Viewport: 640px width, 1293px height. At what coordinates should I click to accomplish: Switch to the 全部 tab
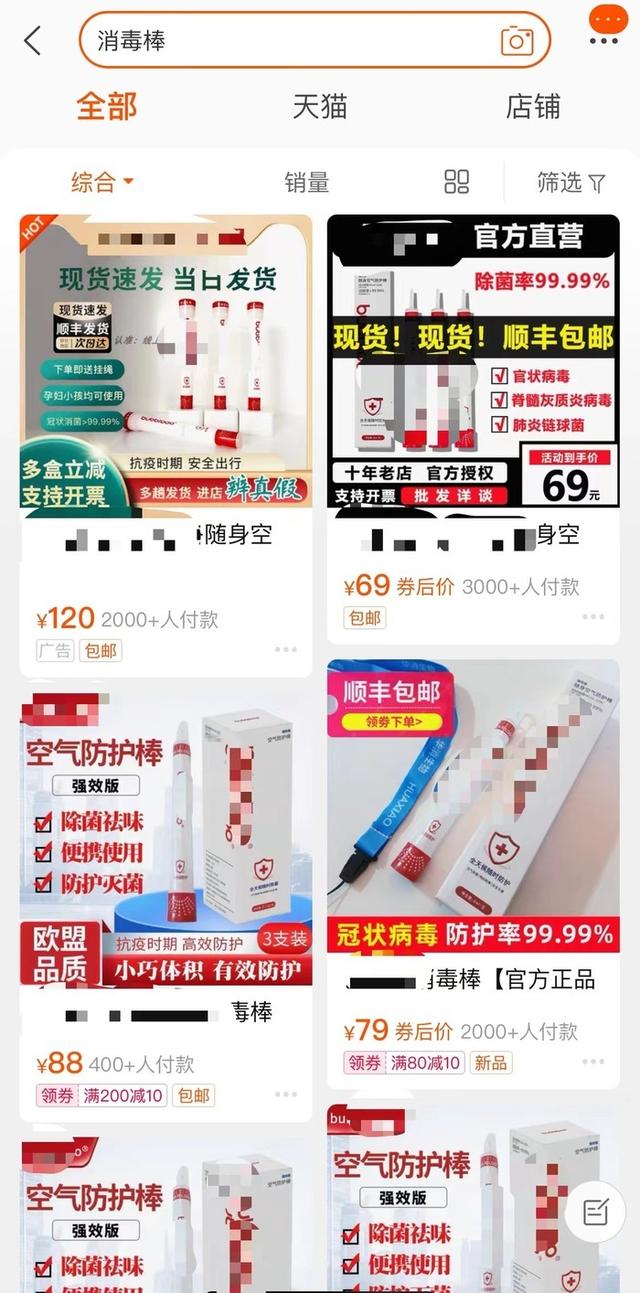pos(106,106)
